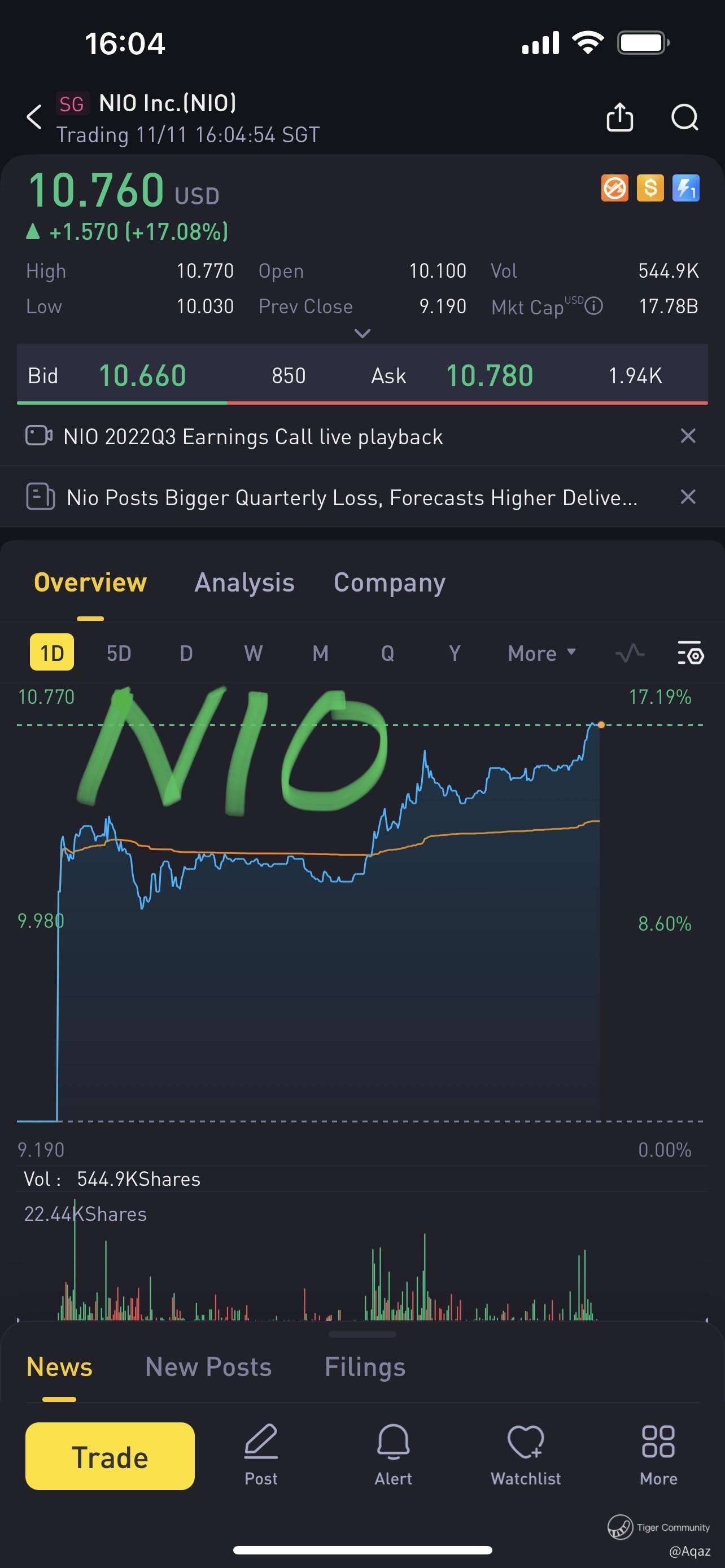Dismiss the Earnings Call banner

[688, 436]
